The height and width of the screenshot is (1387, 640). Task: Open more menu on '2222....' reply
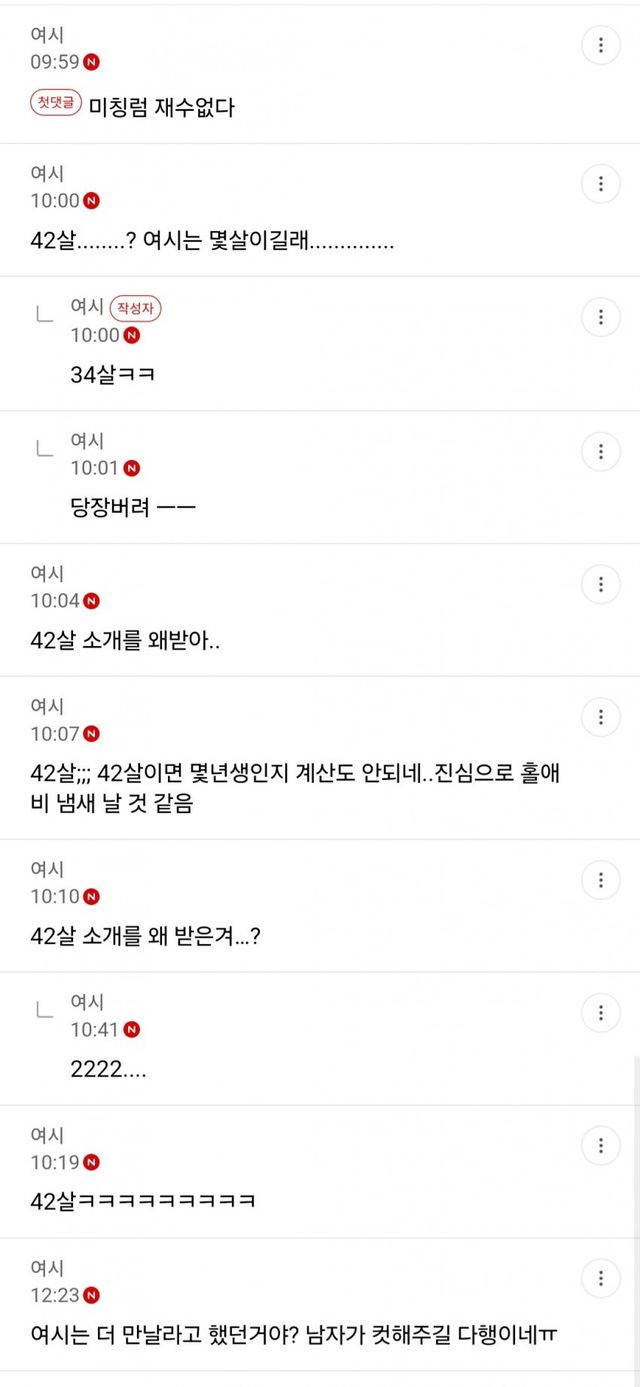coord(601,1012)
